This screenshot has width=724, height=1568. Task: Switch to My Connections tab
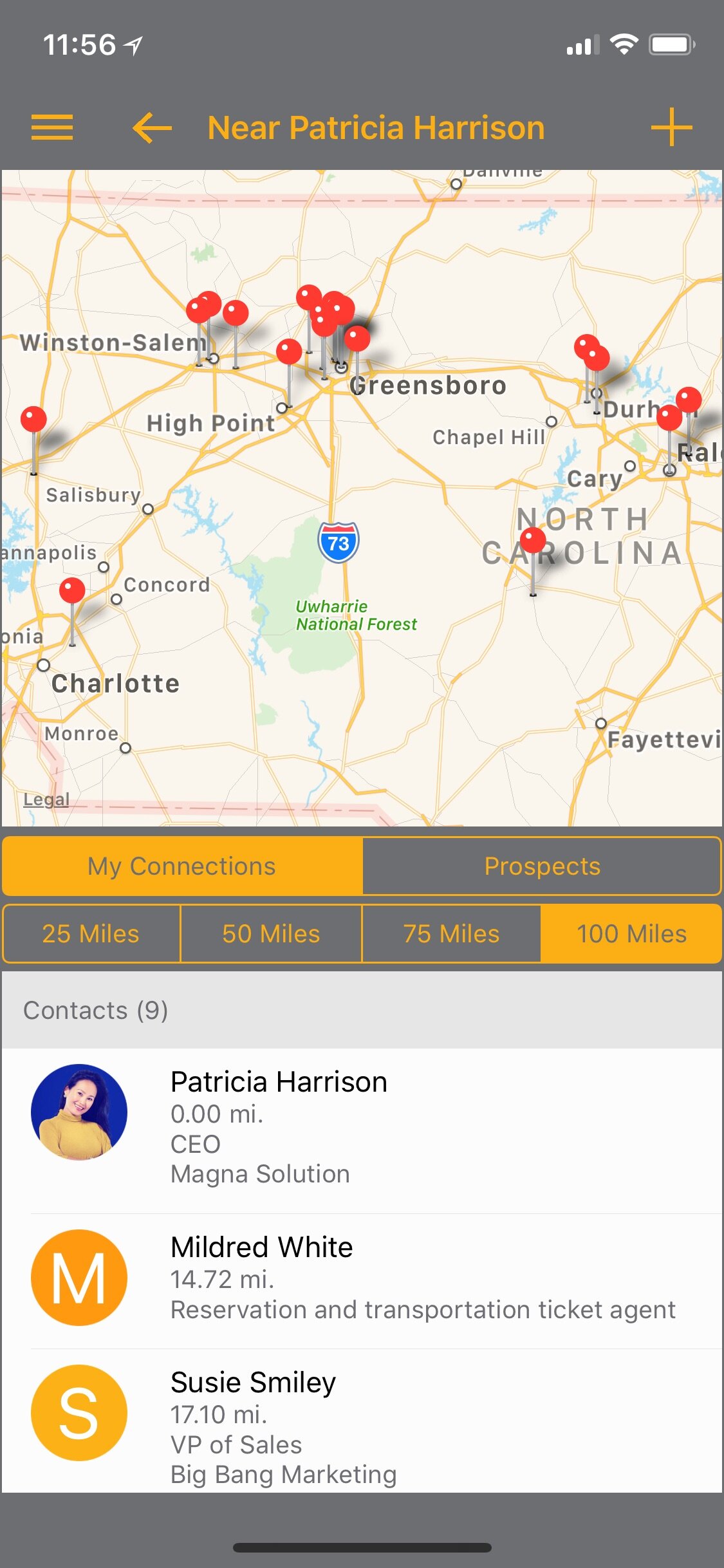[x=182, y=866]
